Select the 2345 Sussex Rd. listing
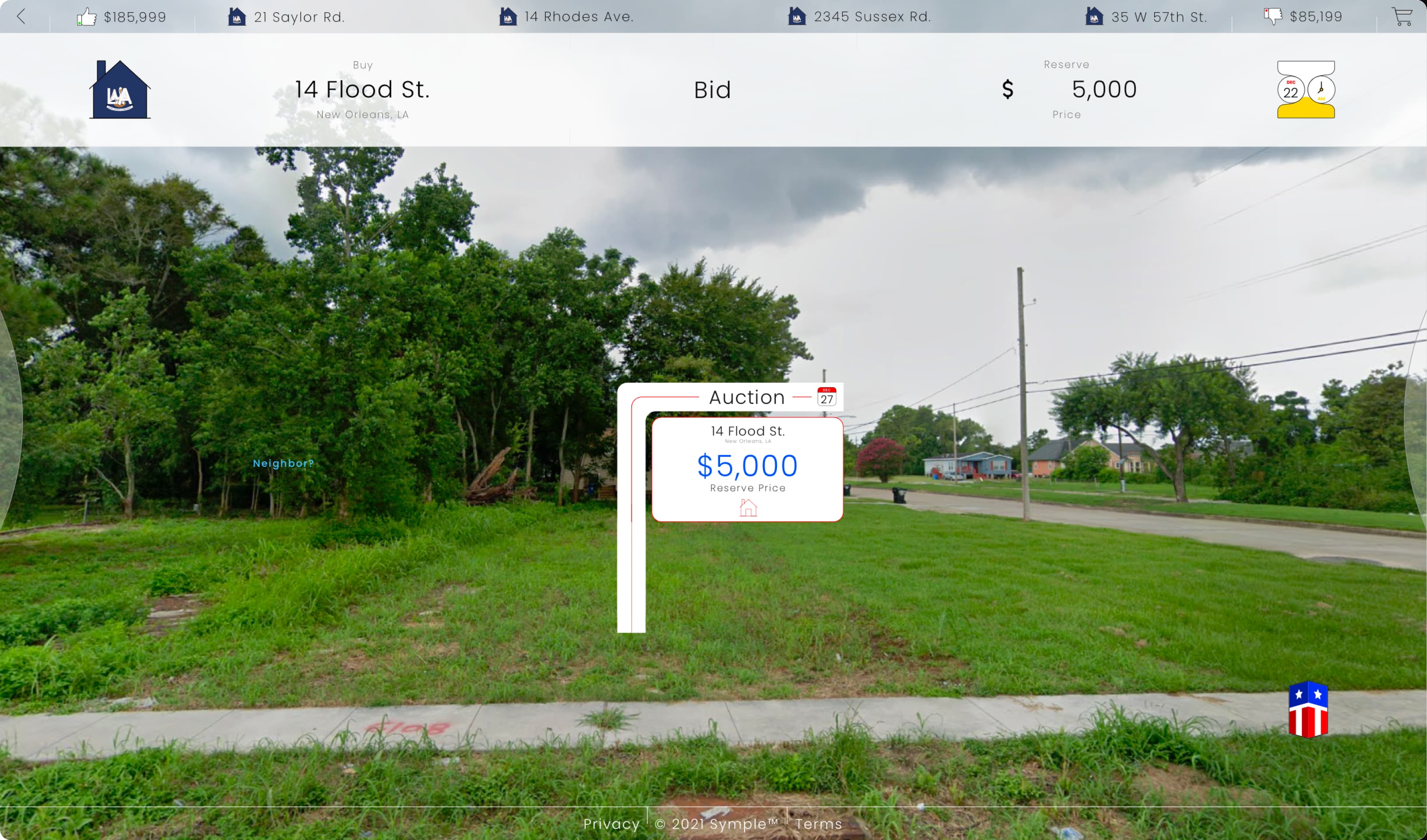 pyautogui.click(x=860, y=17)
